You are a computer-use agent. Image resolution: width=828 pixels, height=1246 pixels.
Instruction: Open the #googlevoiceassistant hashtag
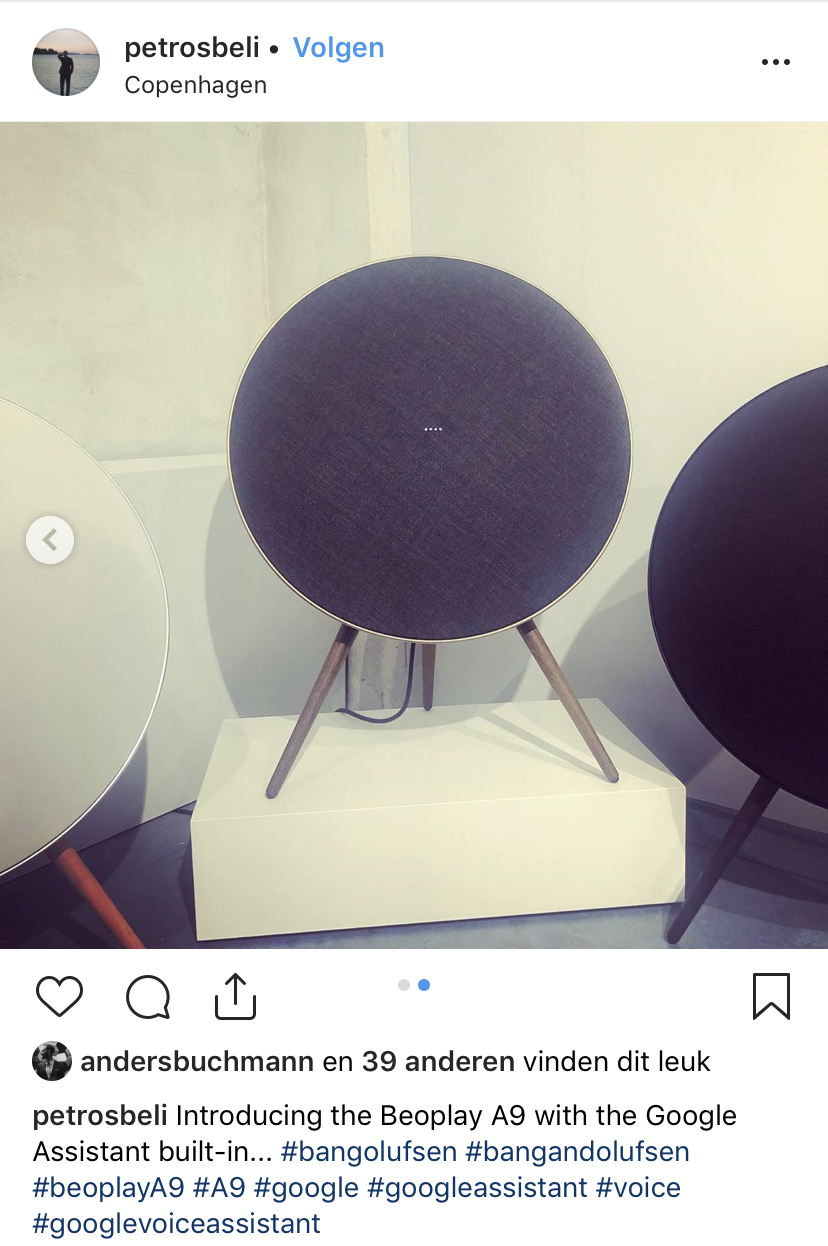coord(177,1223)
